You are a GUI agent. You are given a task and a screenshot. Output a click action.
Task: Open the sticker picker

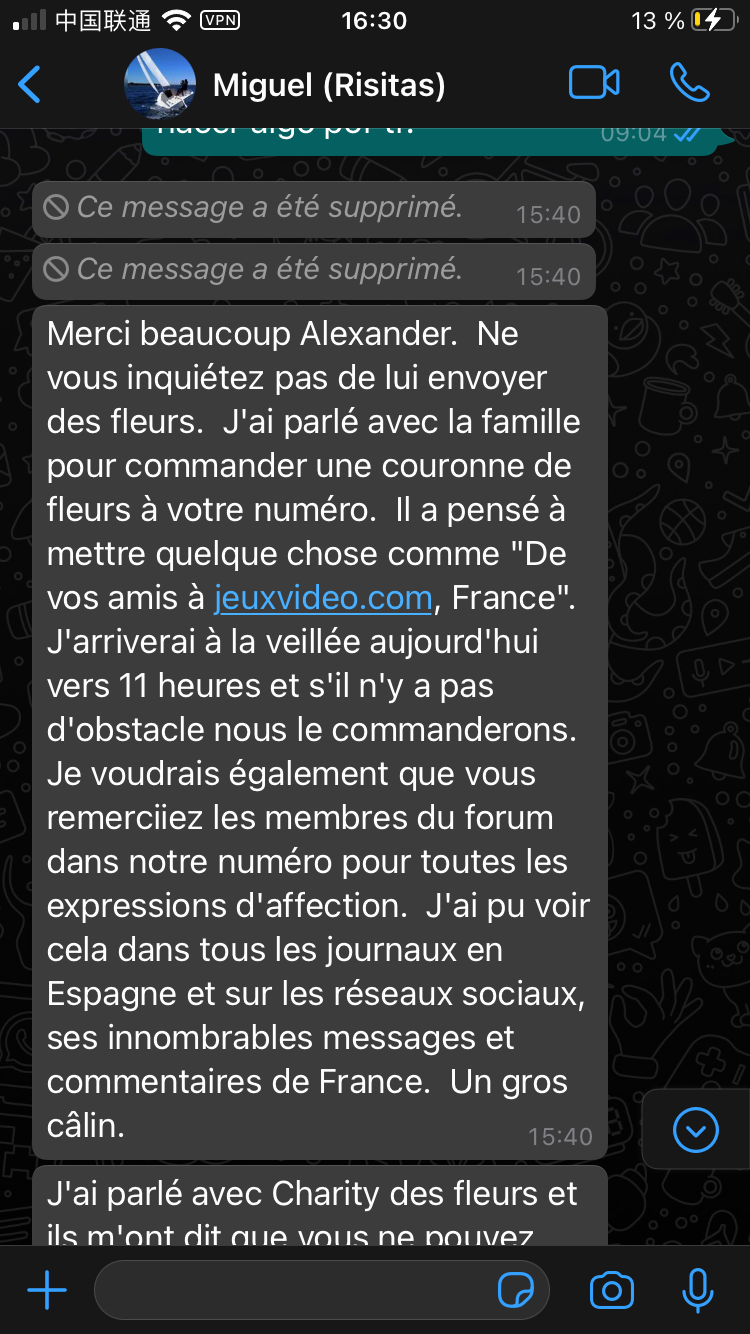(x=516, y=1290)
